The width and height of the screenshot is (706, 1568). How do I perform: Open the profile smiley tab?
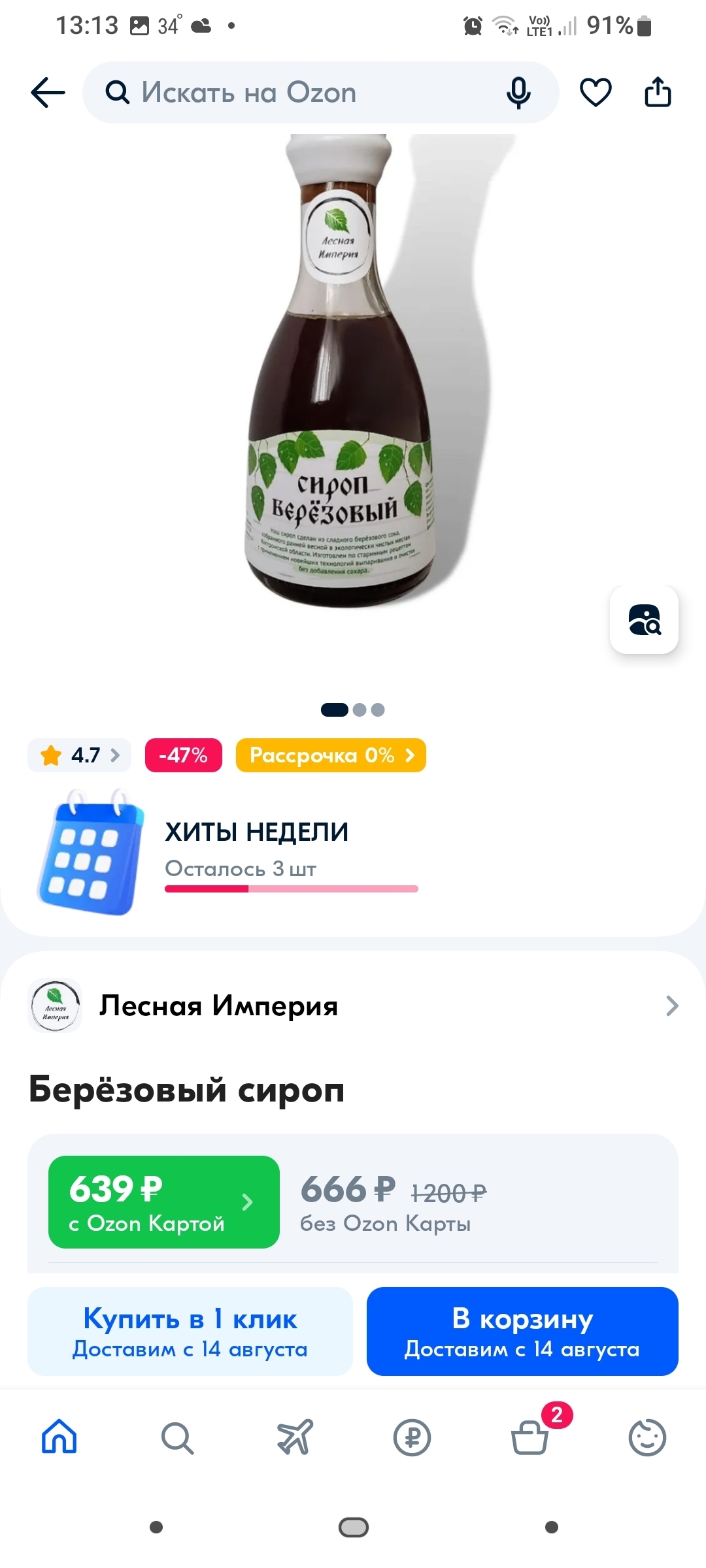coord(647,1437)
